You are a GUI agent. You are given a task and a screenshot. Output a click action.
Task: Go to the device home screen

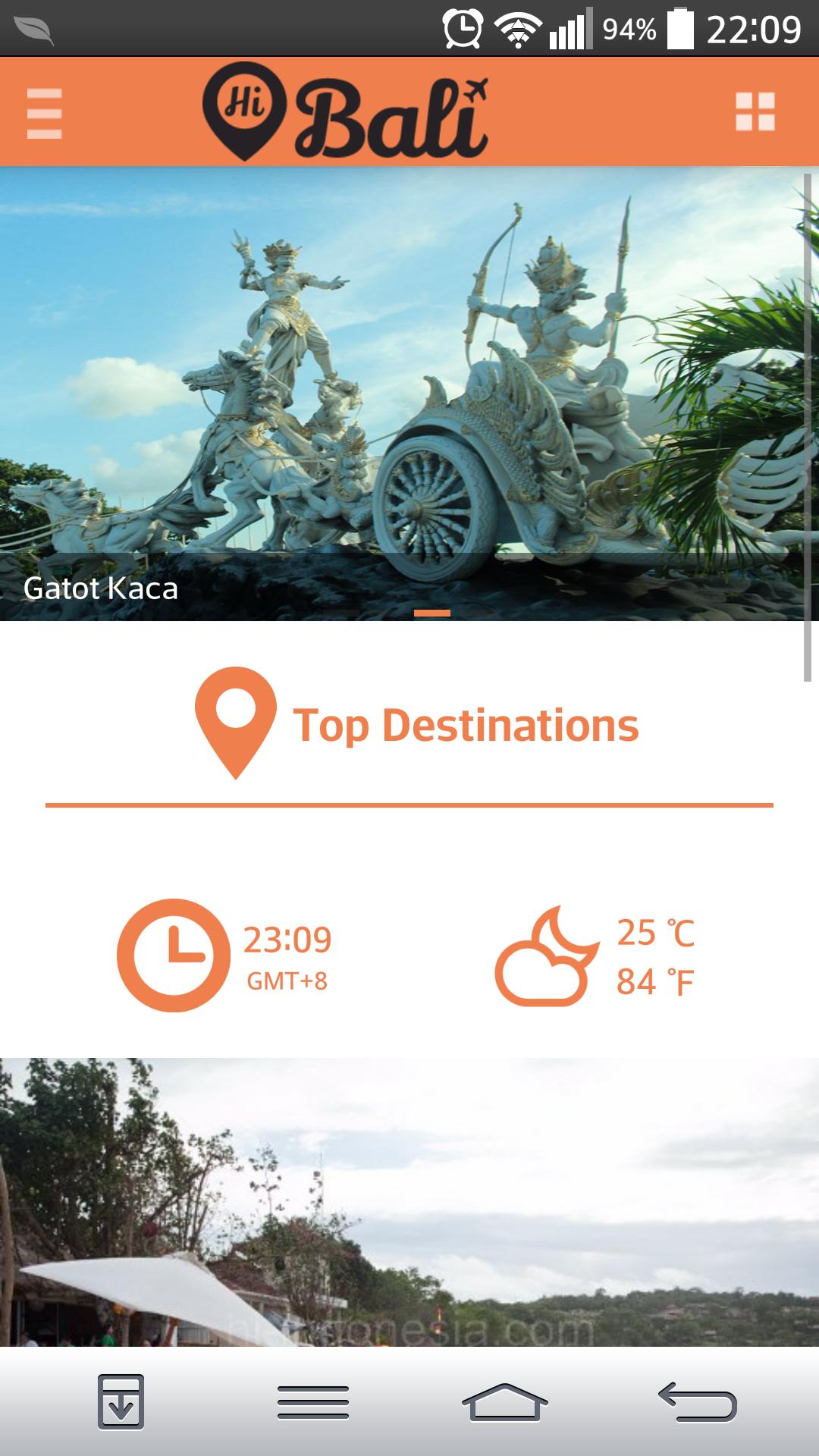tap(504, 1401)
